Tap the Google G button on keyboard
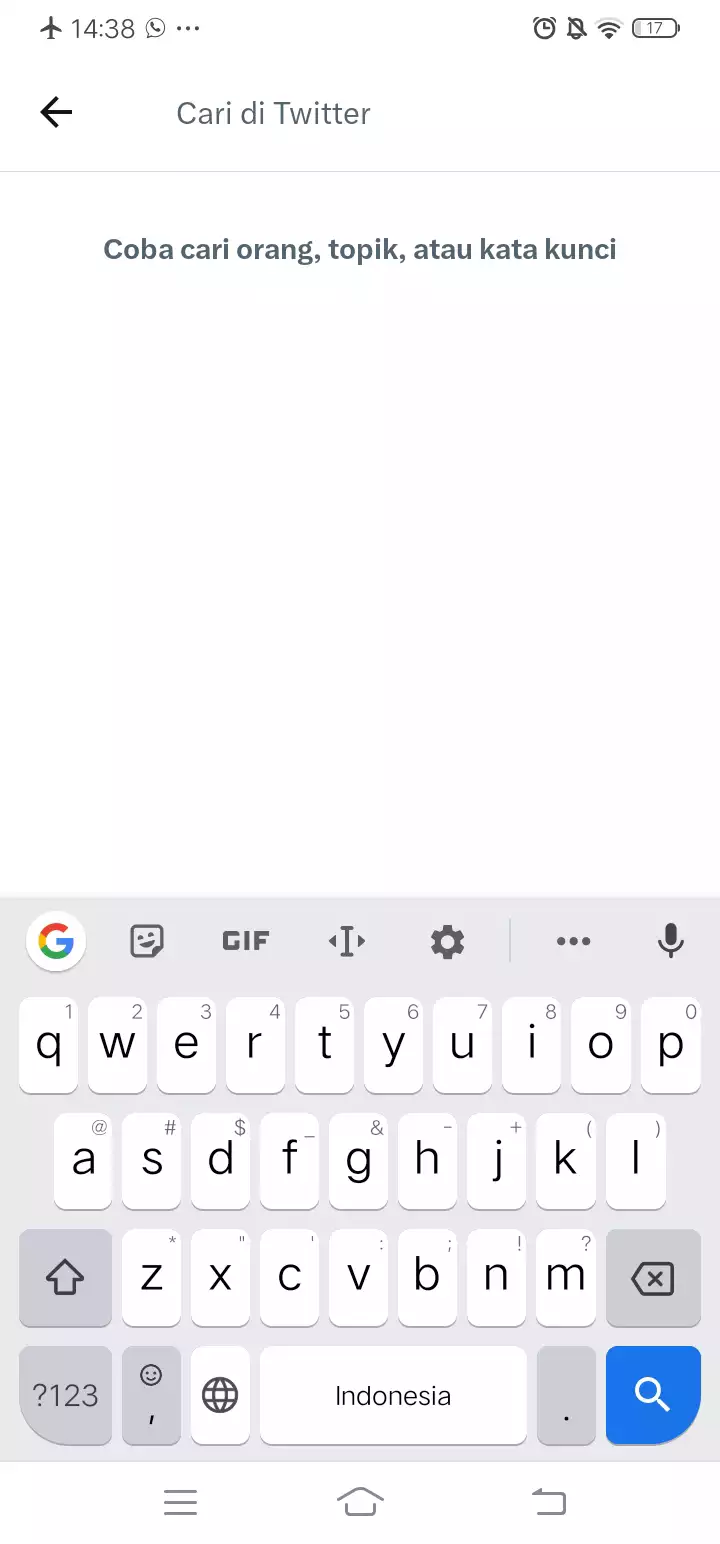Screen dimensions: 720x1544 (x=56, y=941)
